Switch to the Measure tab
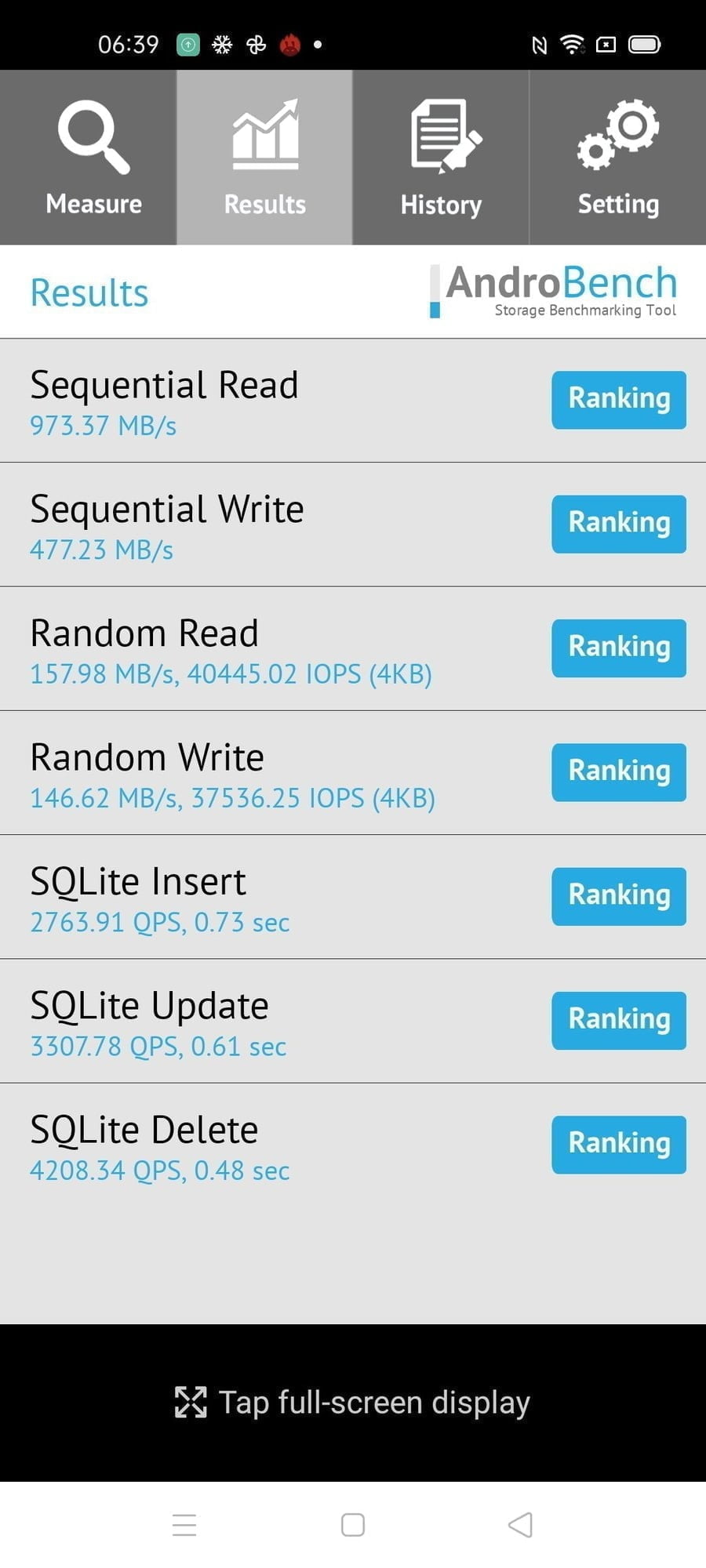 click(x=93, y=158)
